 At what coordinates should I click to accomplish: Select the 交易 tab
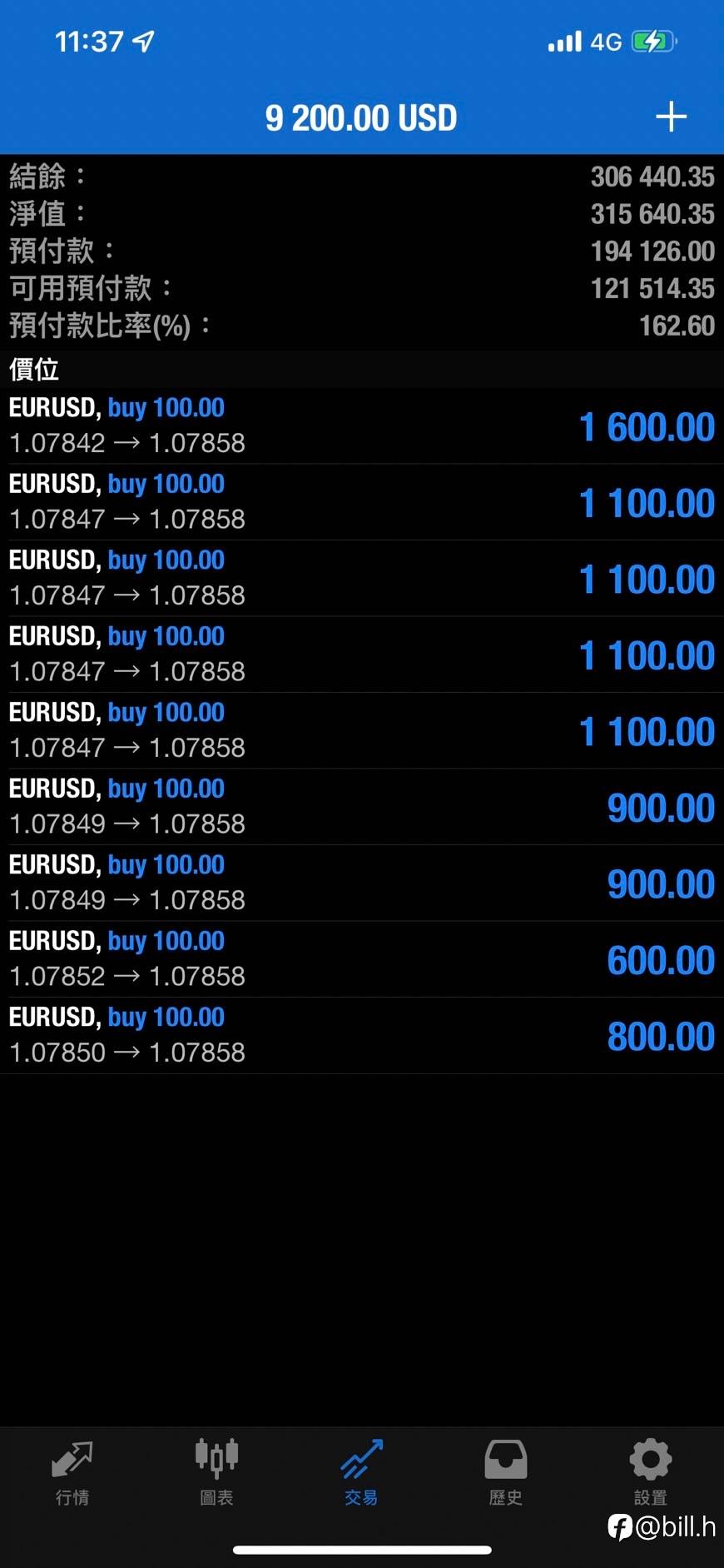pyautogui.click(x=361, y=1472)
